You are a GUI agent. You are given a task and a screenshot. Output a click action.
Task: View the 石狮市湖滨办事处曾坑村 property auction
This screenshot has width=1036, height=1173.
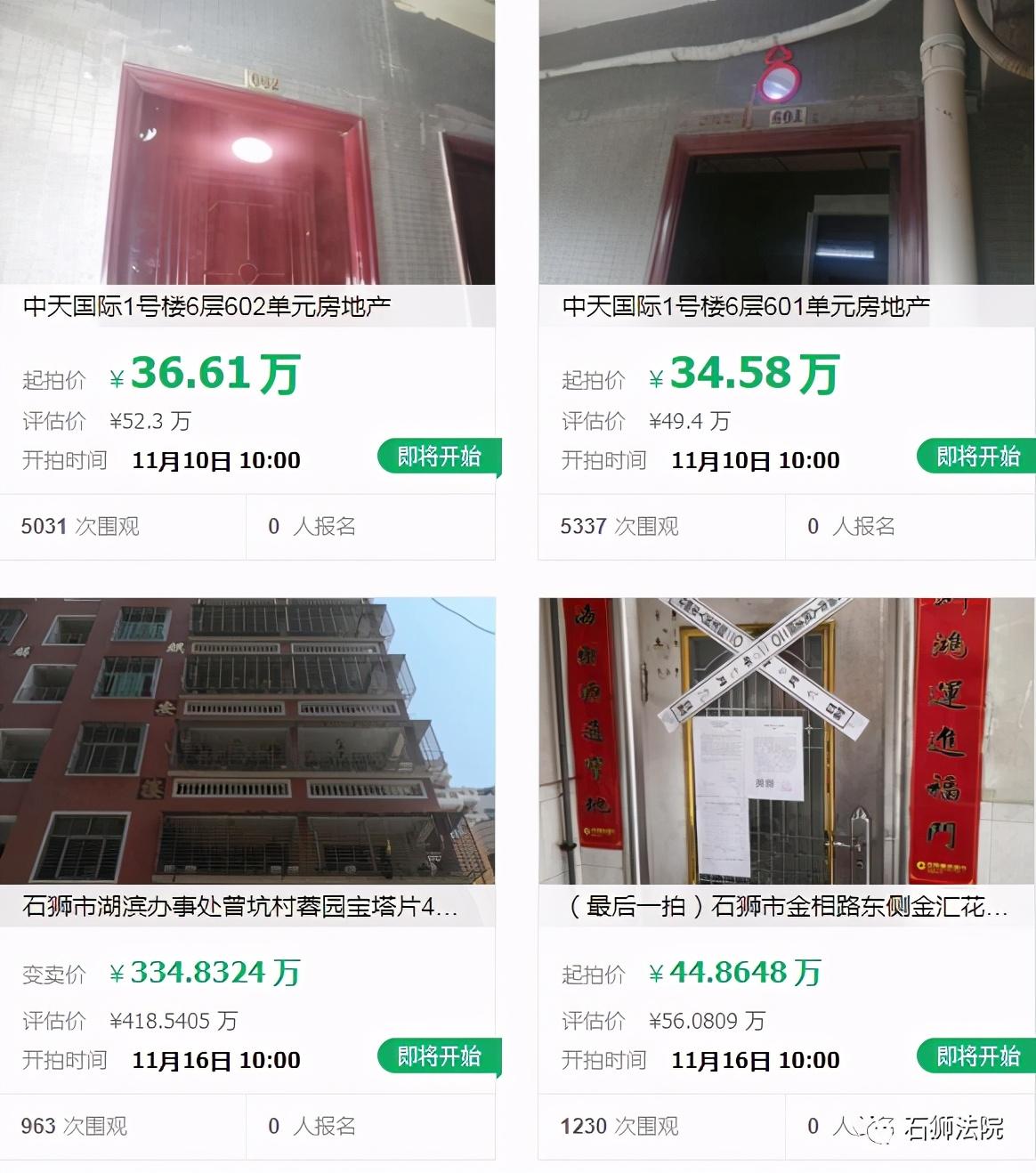pyautogui.click(x=240, y=907)
